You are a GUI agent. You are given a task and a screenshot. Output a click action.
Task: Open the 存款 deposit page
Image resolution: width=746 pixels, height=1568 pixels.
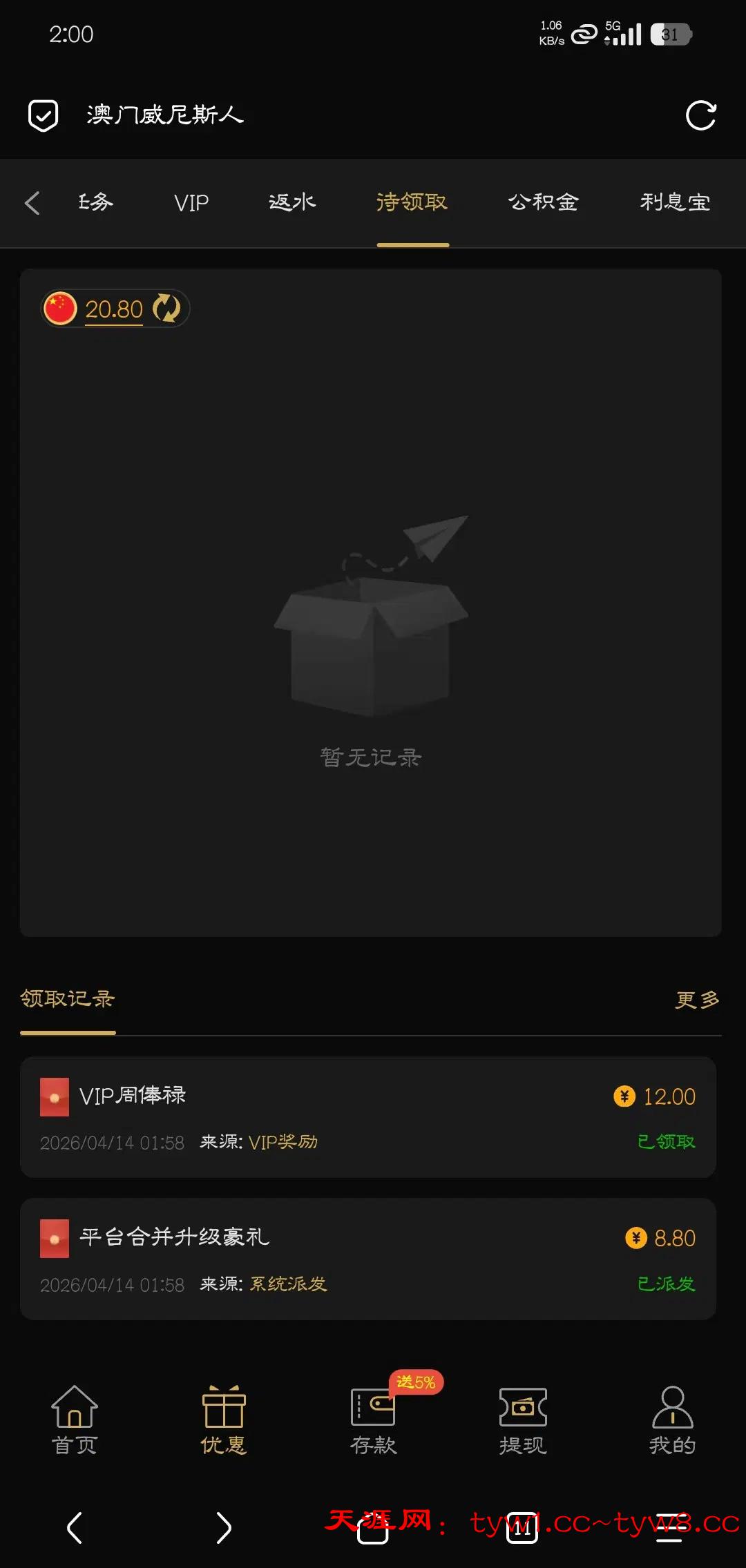(373, 1420)
